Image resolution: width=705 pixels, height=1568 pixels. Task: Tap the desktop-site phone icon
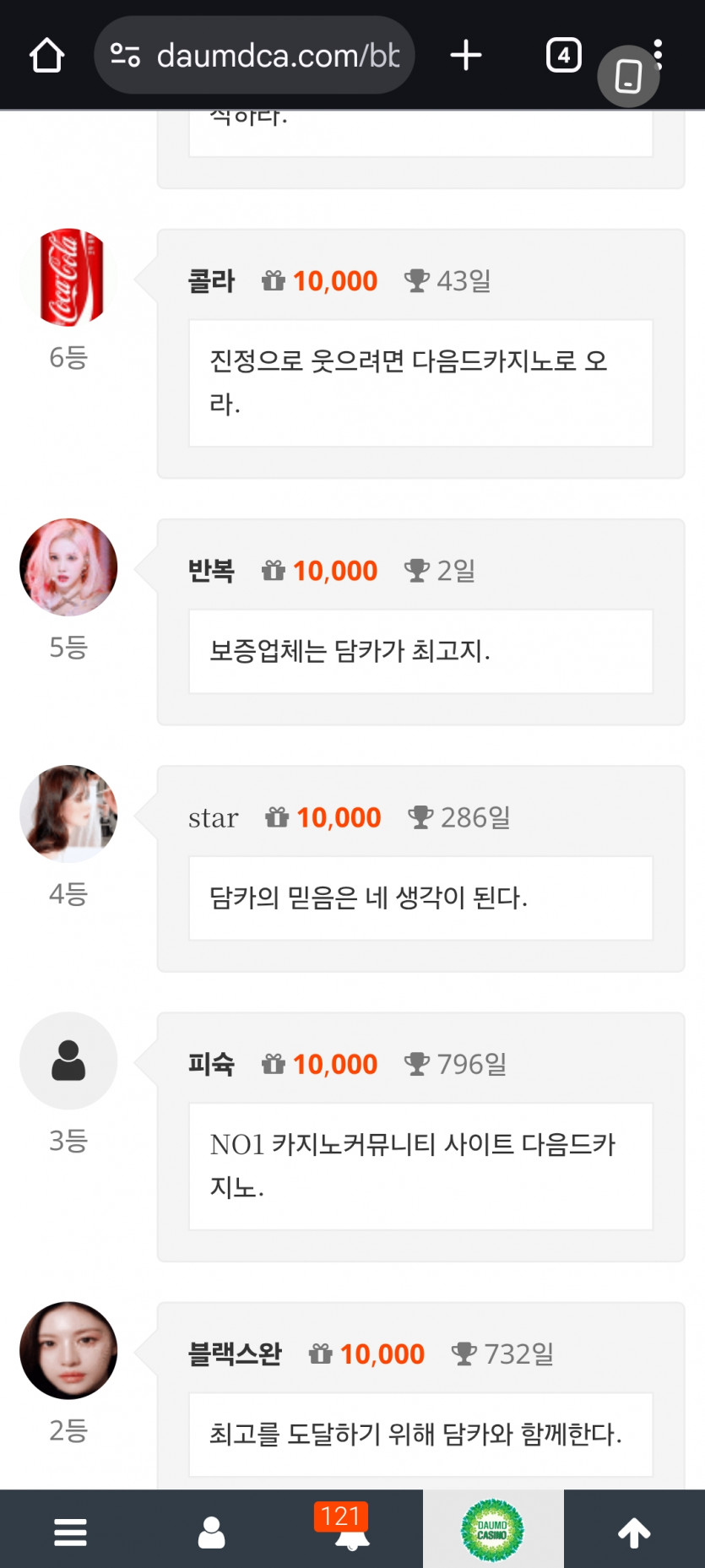pyautogui.click(x=628, y=76)
